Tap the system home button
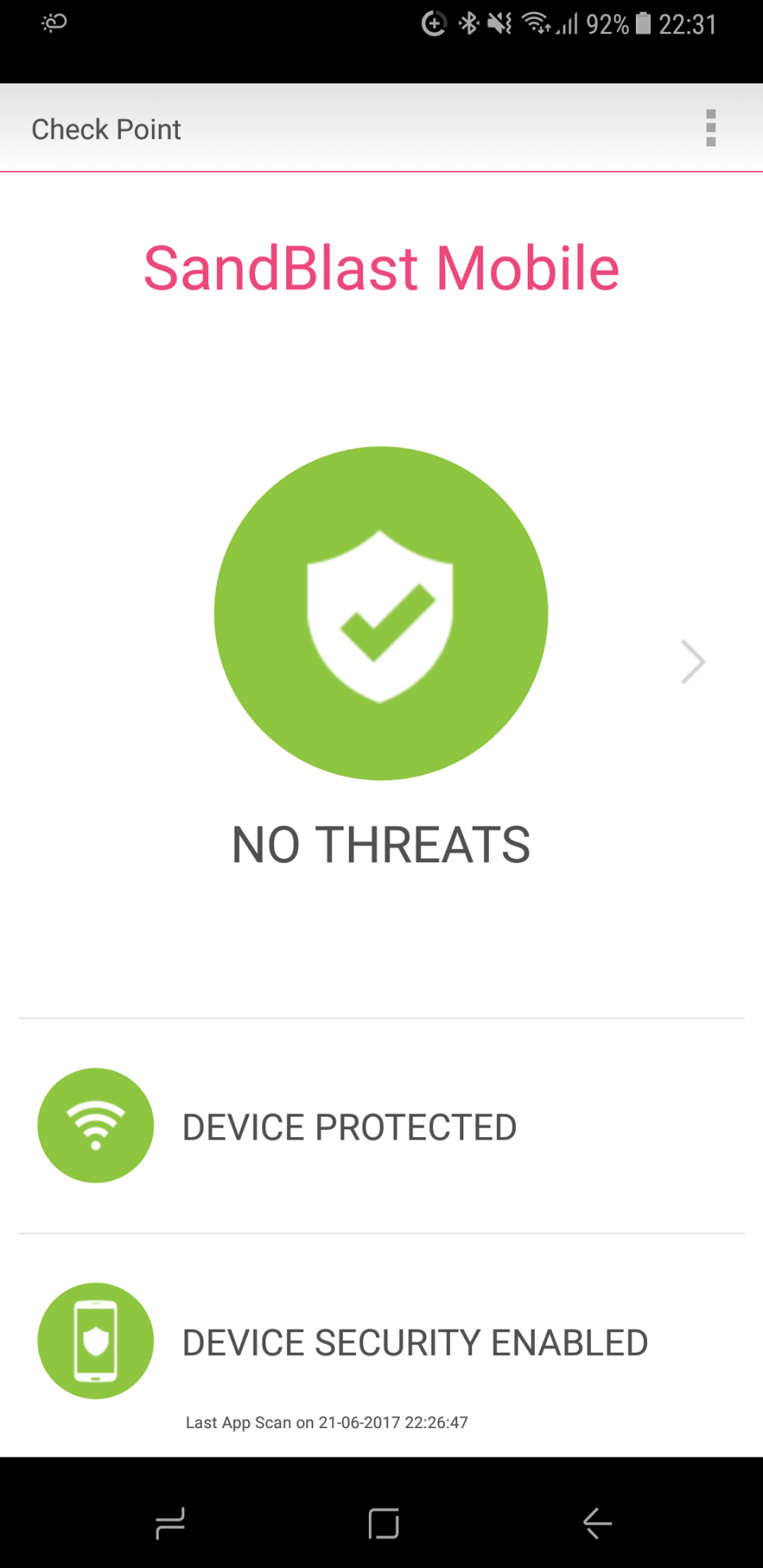The image size is (763, 1568). coord(383,1523)
